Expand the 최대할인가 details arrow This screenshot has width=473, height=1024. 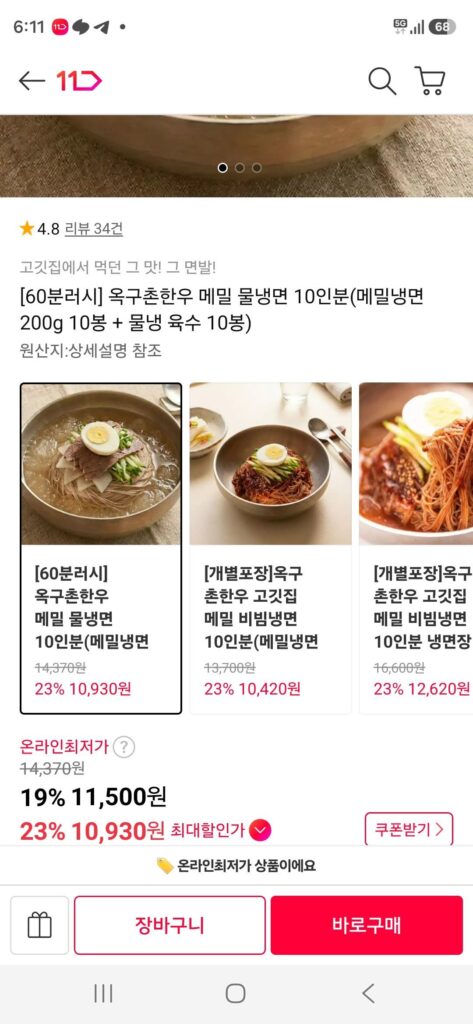click(260, 831)
